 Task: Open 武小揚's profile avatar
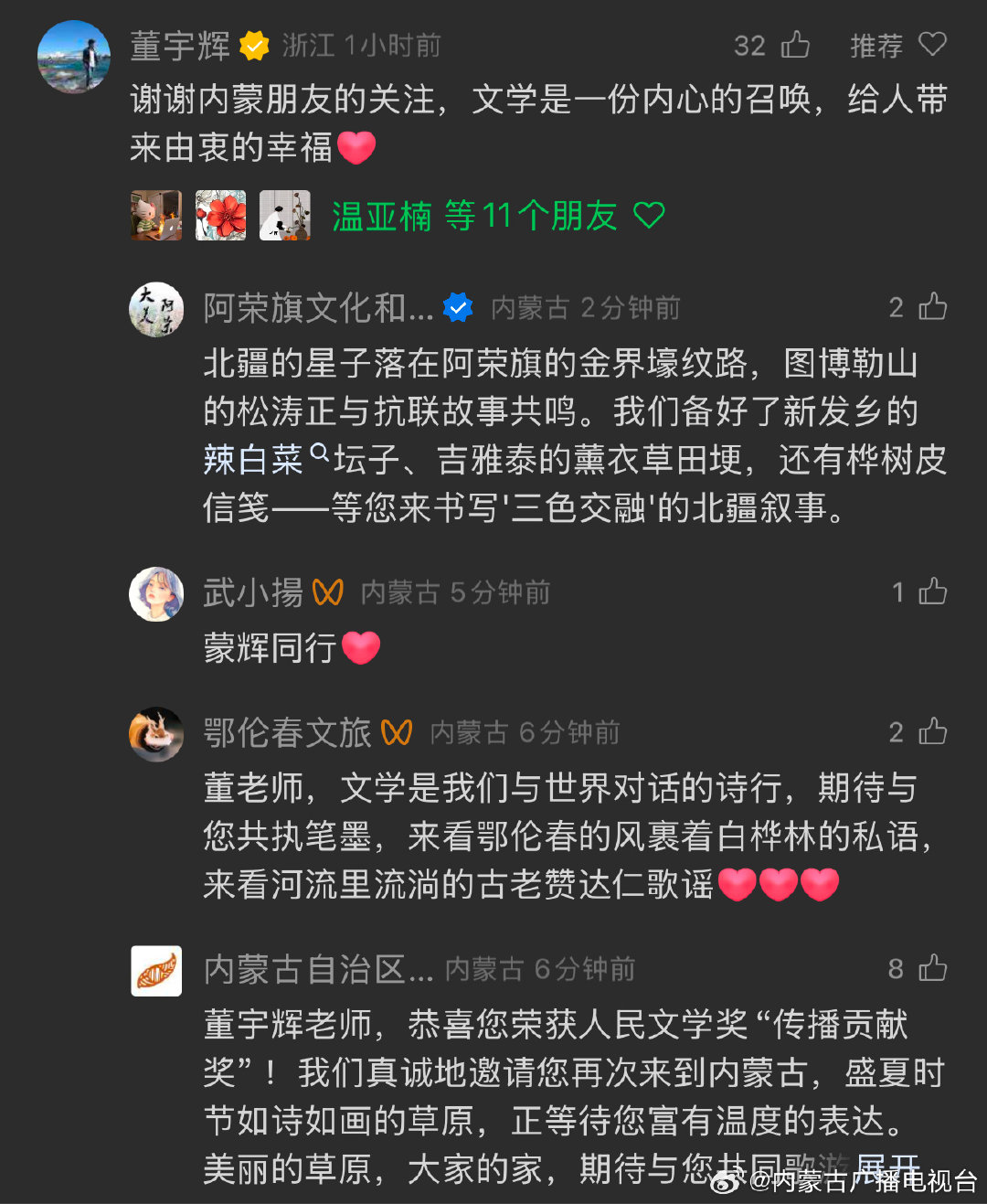point(156,593)
